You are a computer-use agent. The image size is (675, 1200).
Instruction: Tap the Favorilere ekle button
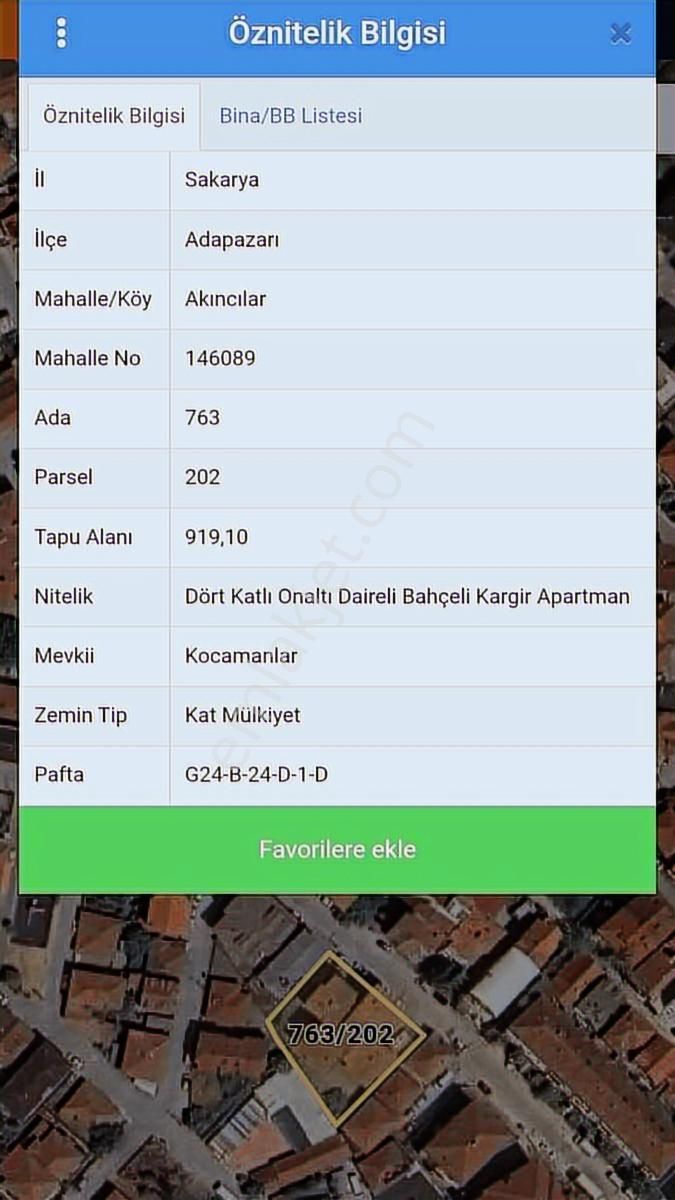click(x=337, y=850)
